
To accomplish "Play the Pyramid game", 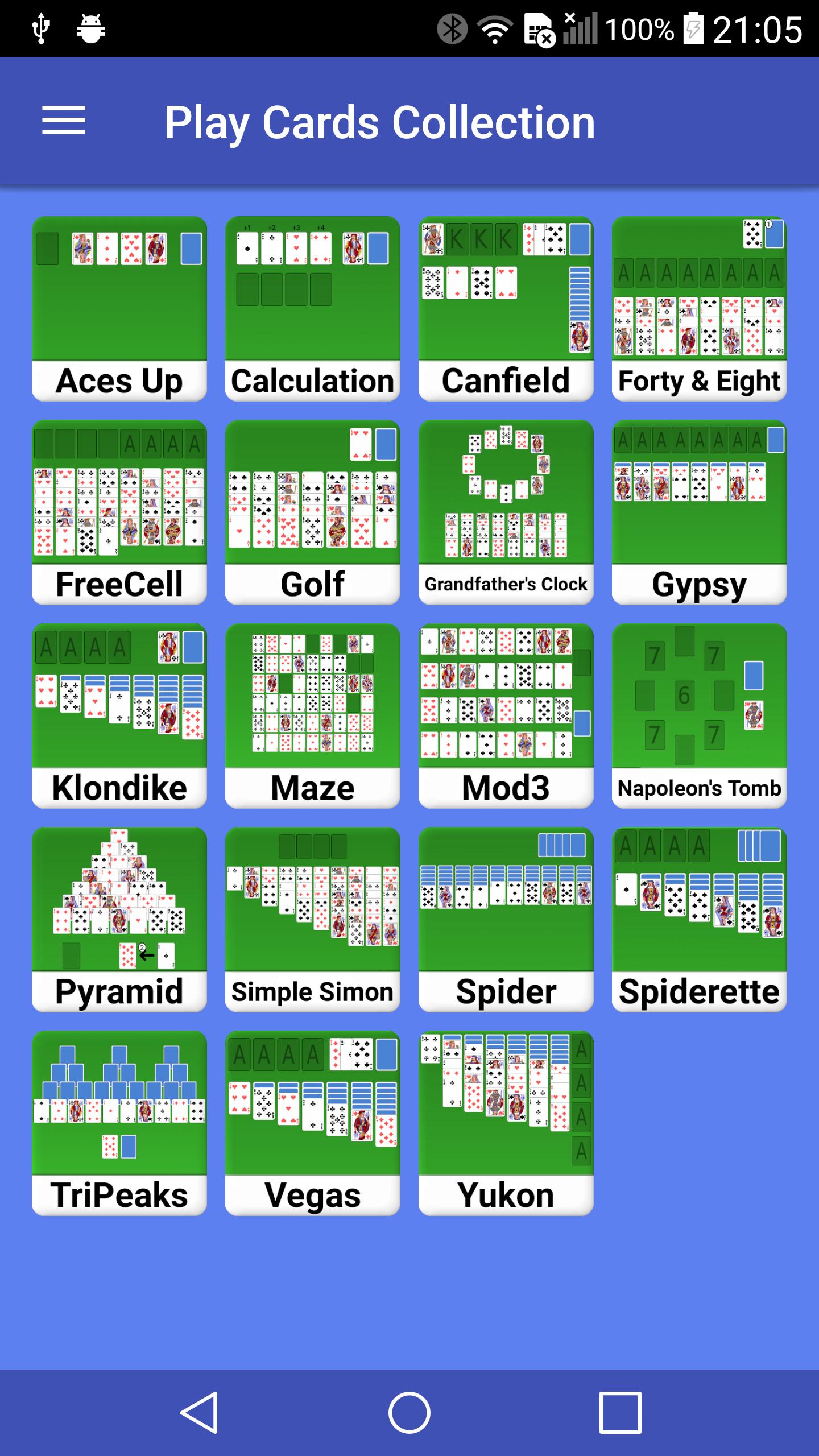I will coord(119,919).
